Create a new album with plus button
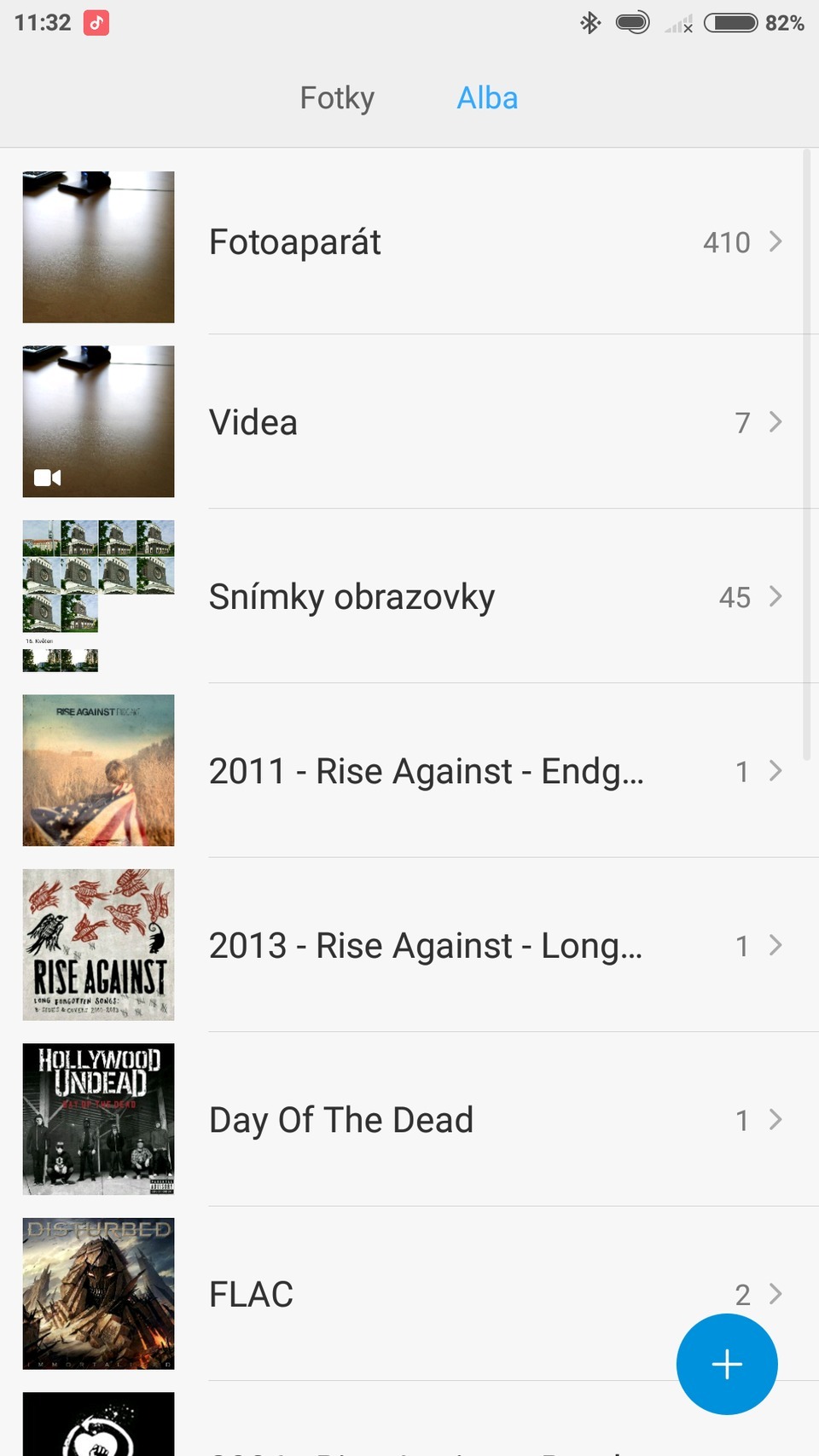 [726, 1364]
